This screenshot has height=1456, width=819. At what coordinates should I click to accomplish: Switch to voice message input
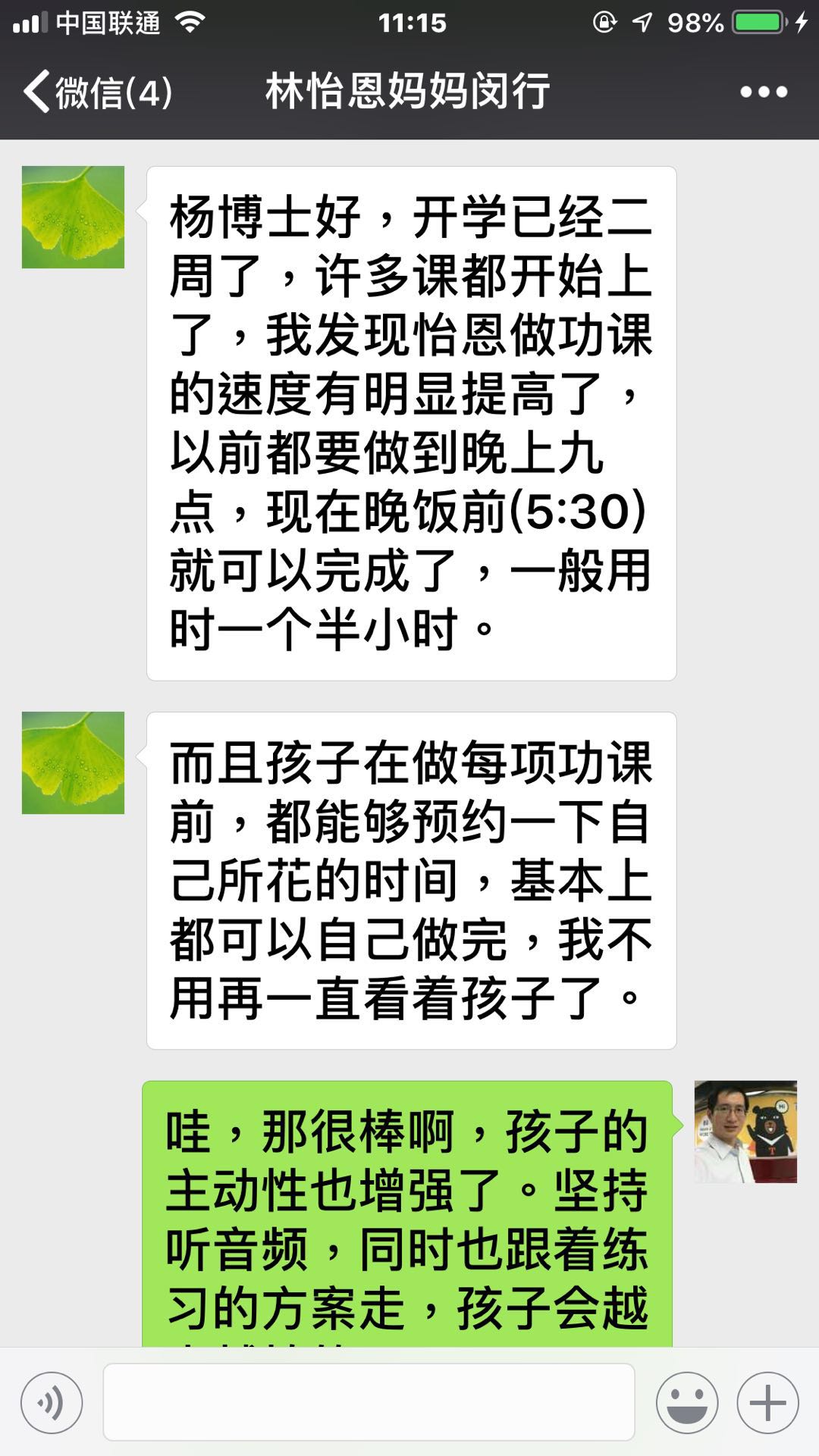[x=52, y=1402]
